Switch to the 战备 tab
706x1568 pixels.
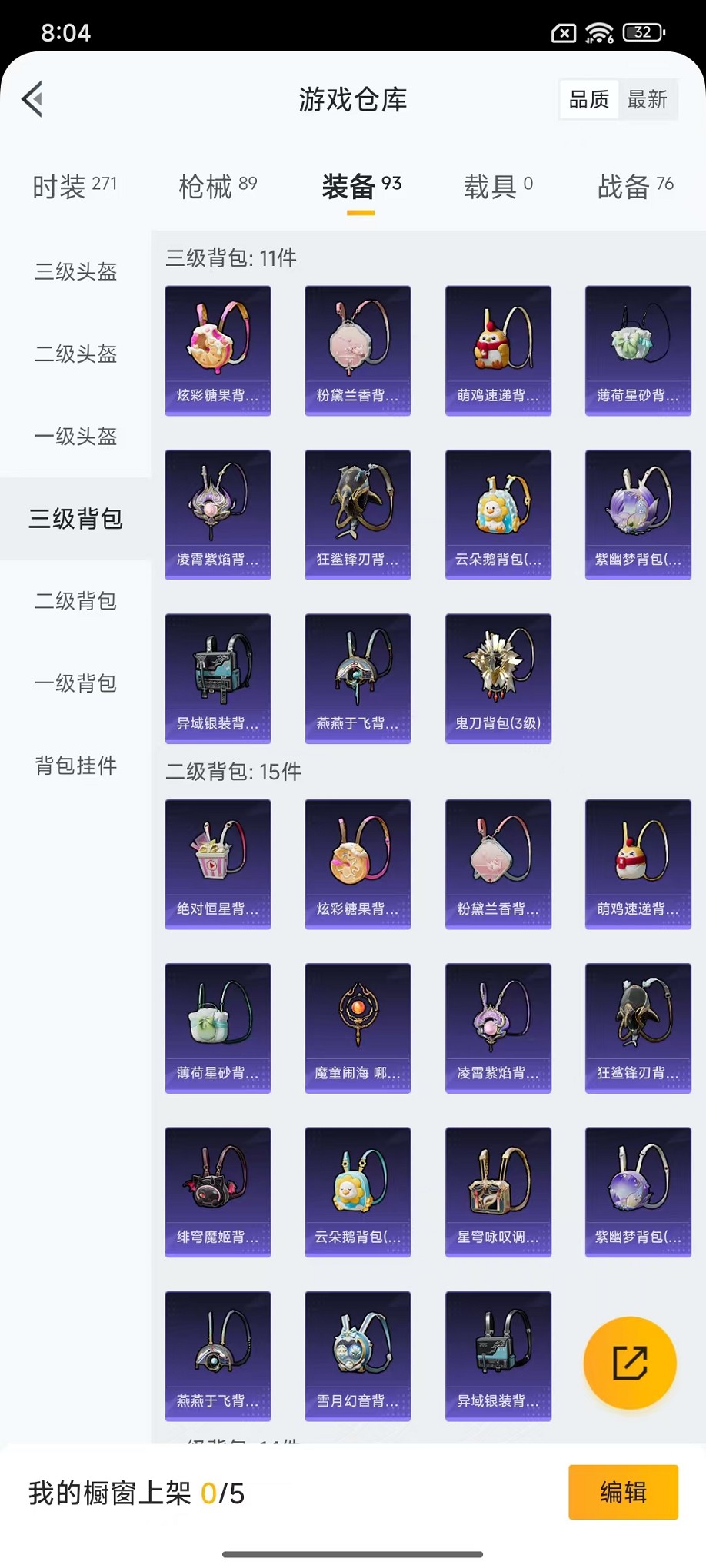(x=635, y=186)
